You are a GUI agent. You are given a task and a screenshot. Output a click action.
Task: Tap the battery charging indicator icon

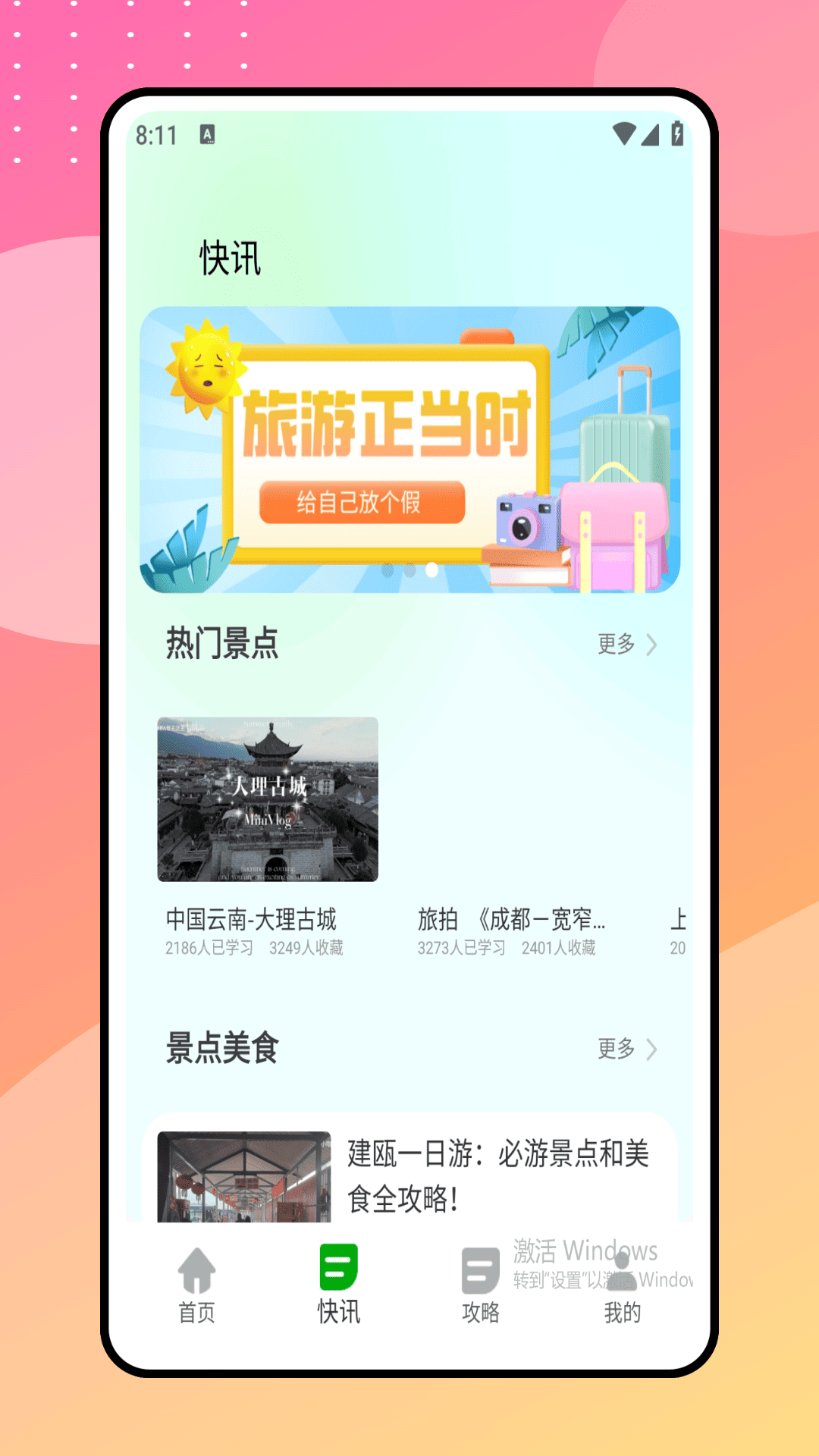(677, 133)
